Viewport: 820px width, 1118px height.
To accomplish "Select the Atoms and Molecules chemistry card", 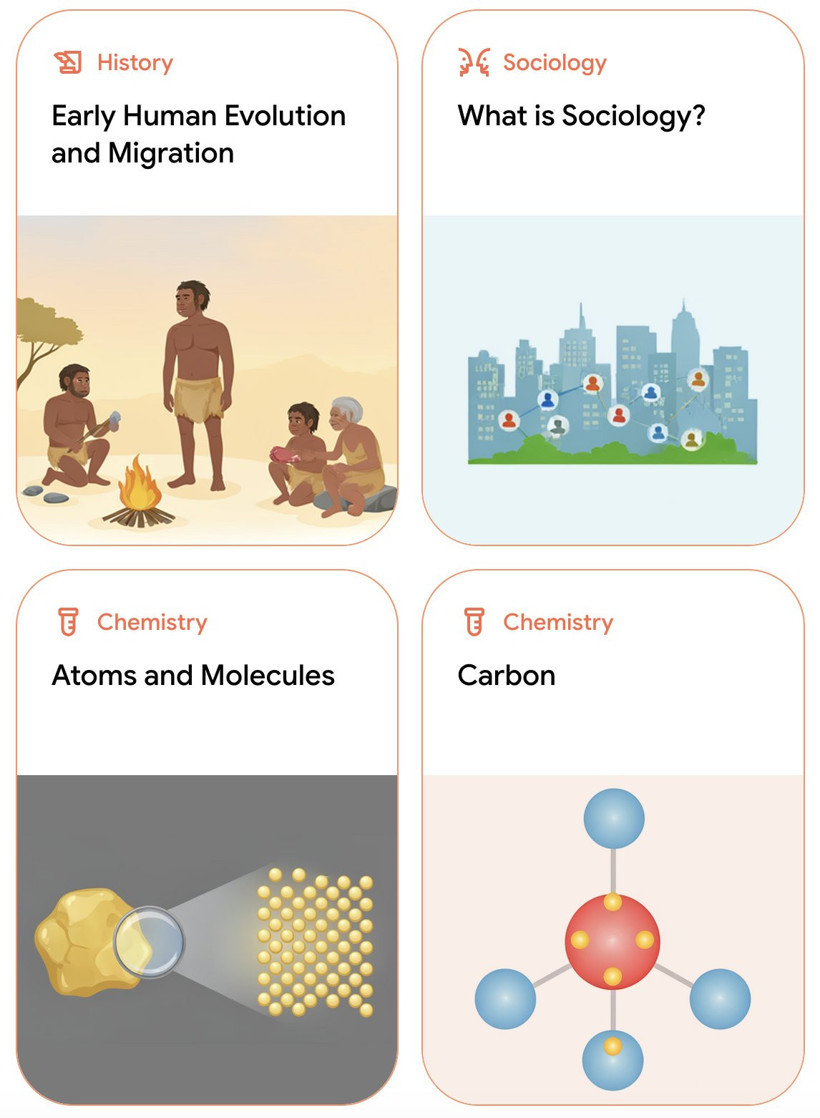I will click(x=207, y=836).
